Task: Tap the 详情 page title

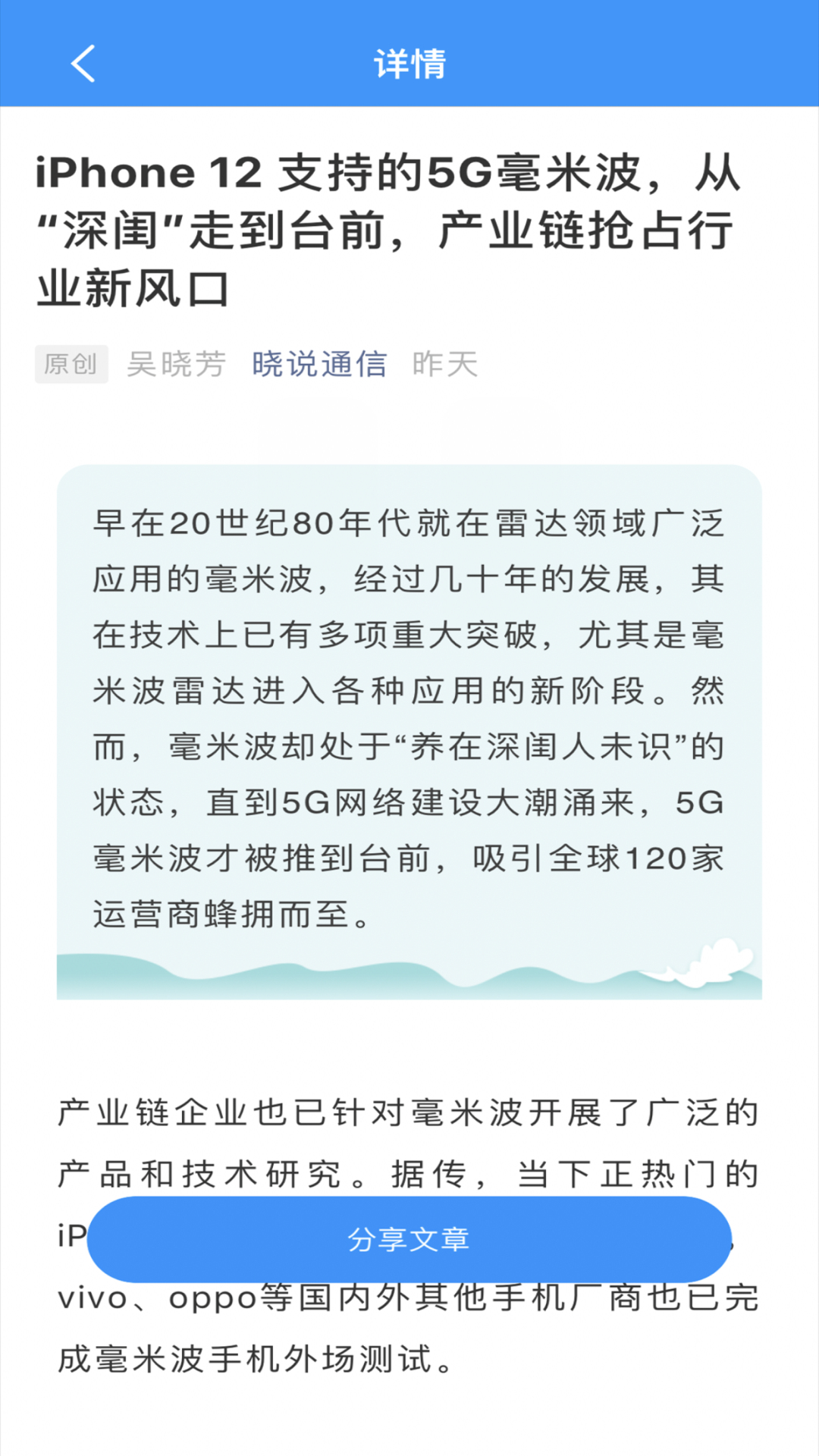Action: coord(409,64)
